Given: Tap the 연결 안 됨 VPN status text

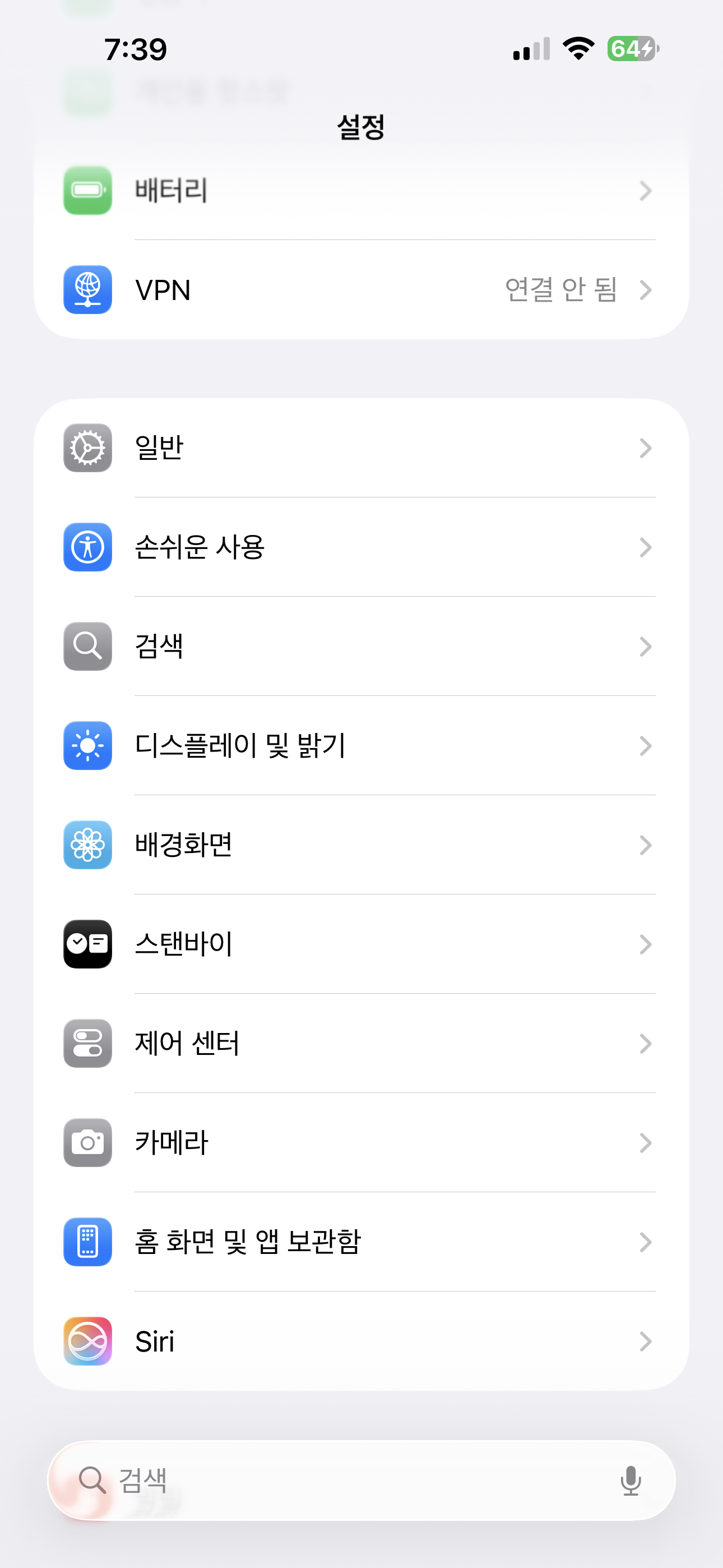Looking at the screenshot, I should click(561, 290).
